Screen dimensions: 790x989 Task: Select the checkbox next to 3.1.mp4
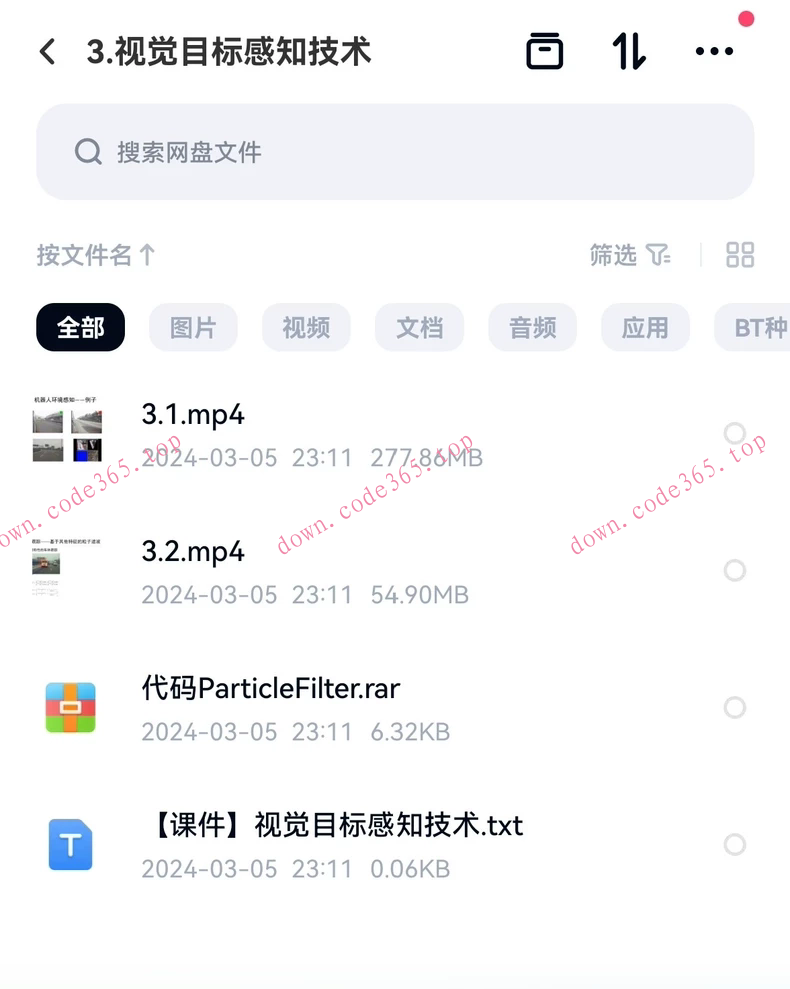tap(735, 433)
